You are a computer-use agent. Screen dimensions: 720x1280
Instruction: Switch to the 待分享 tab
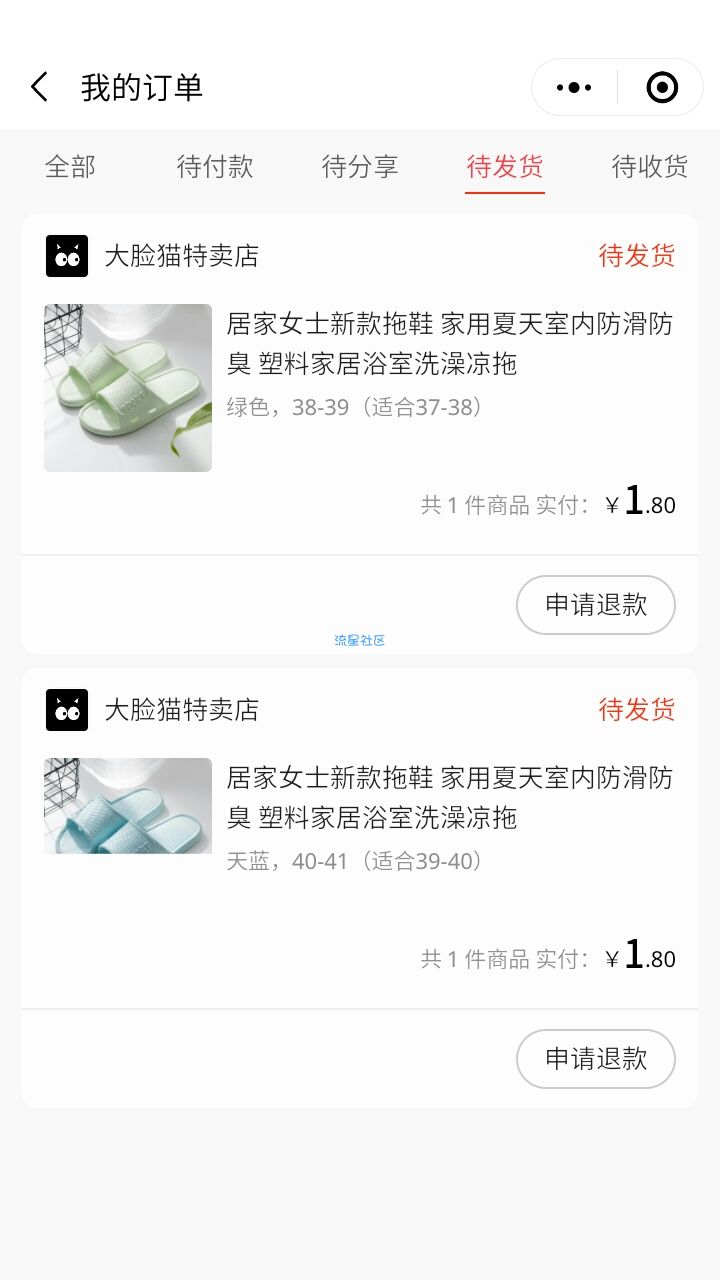pyautogui.click(x=360, y=166)
